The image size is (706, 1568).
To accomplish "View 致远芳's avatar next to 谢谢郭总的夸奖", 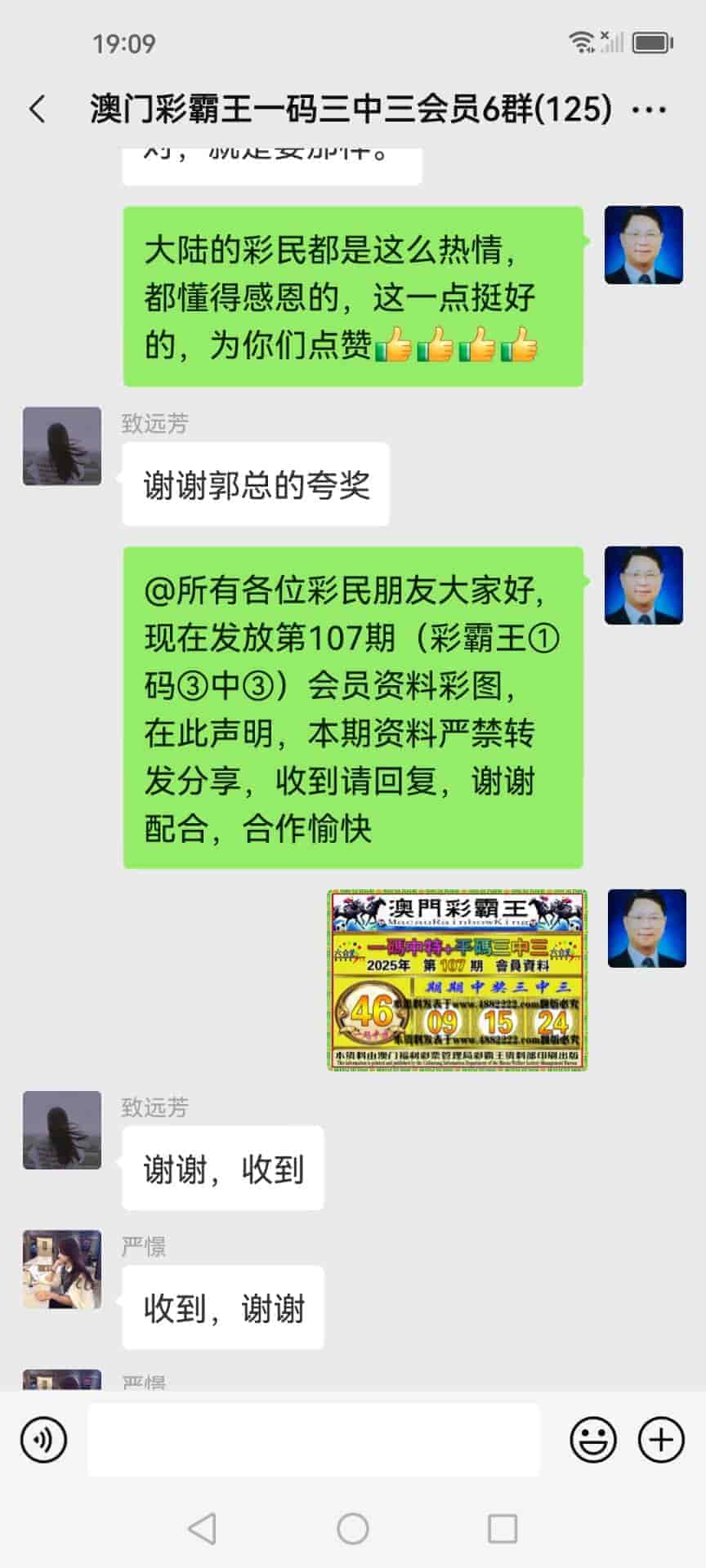I will tap(62, 446).
